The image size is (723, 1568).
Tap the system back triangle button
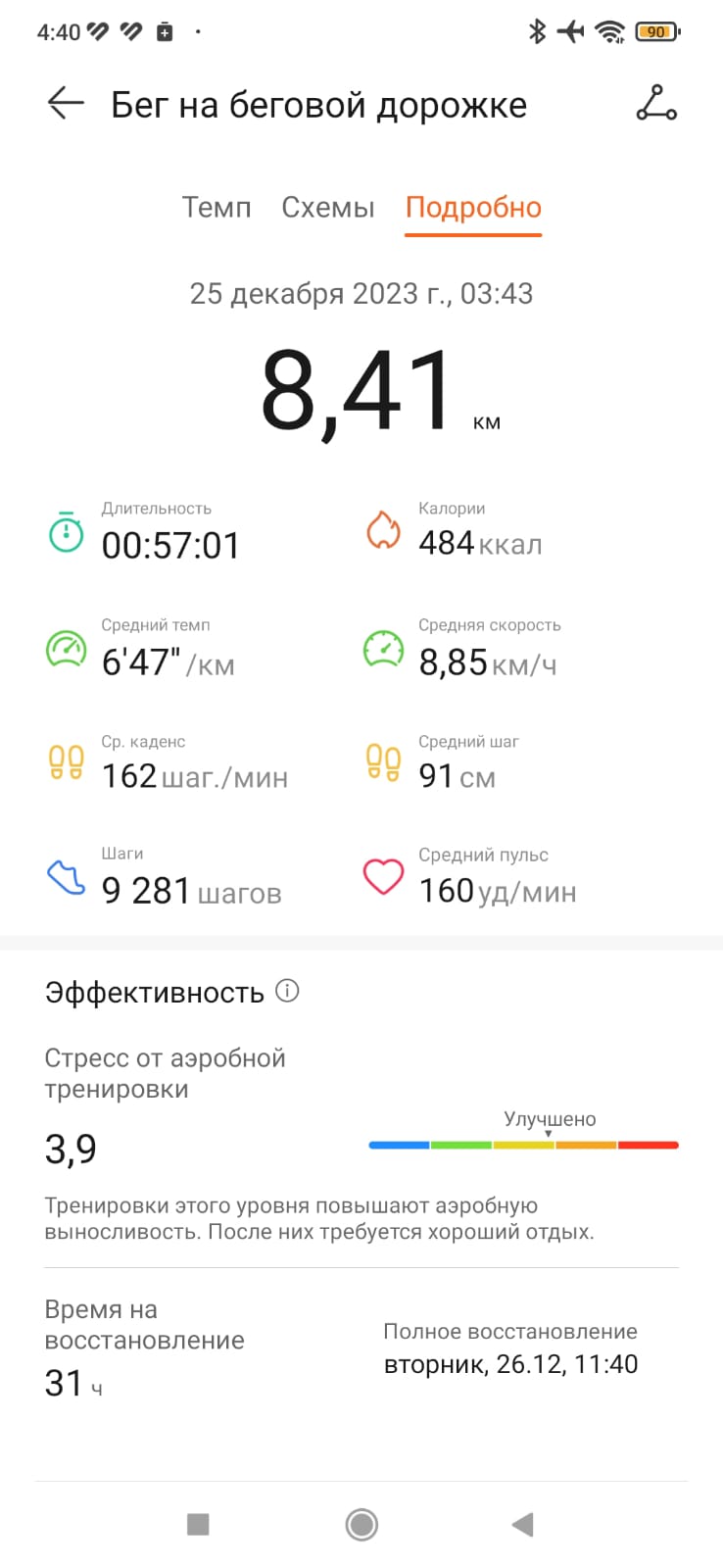click(x=523, y=1524)
